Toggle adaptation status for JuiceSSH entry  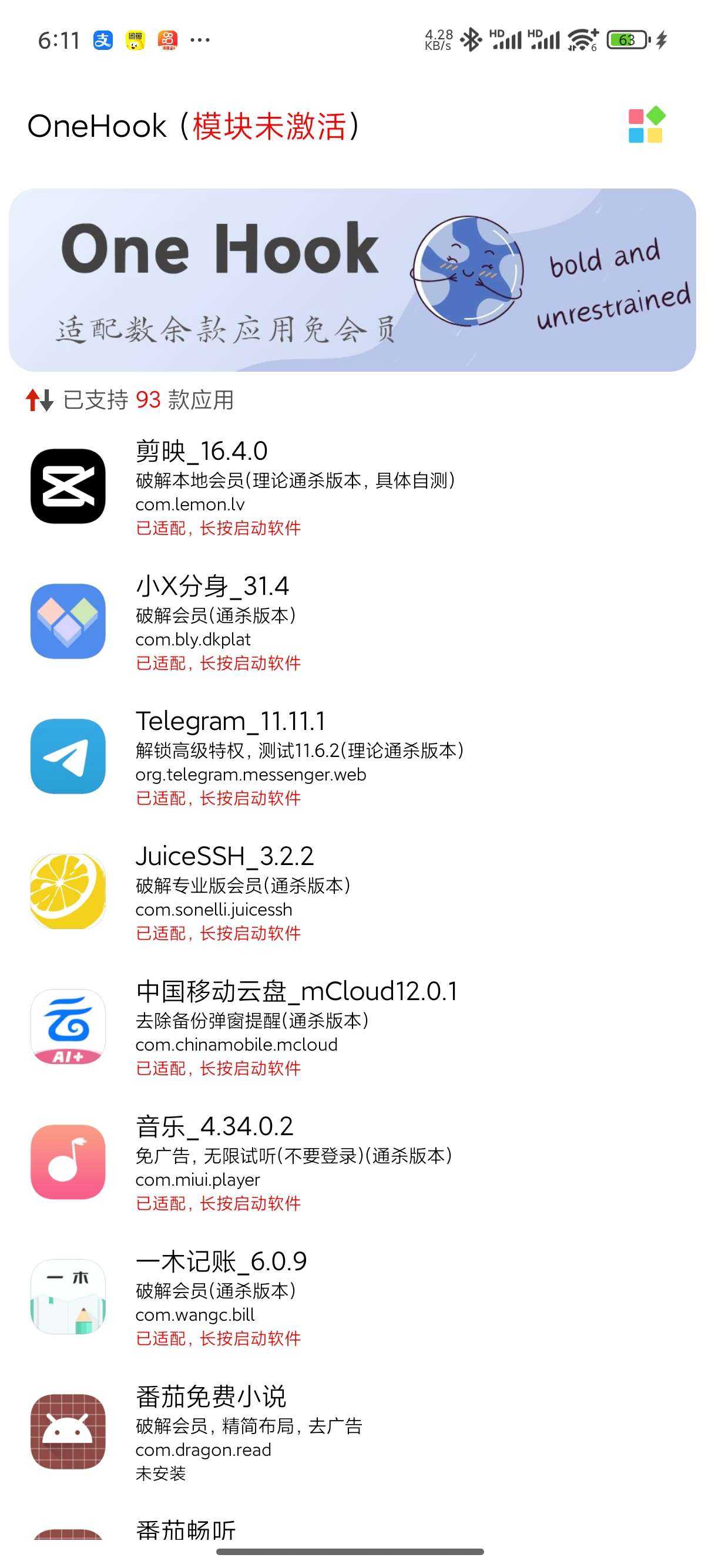219,933
